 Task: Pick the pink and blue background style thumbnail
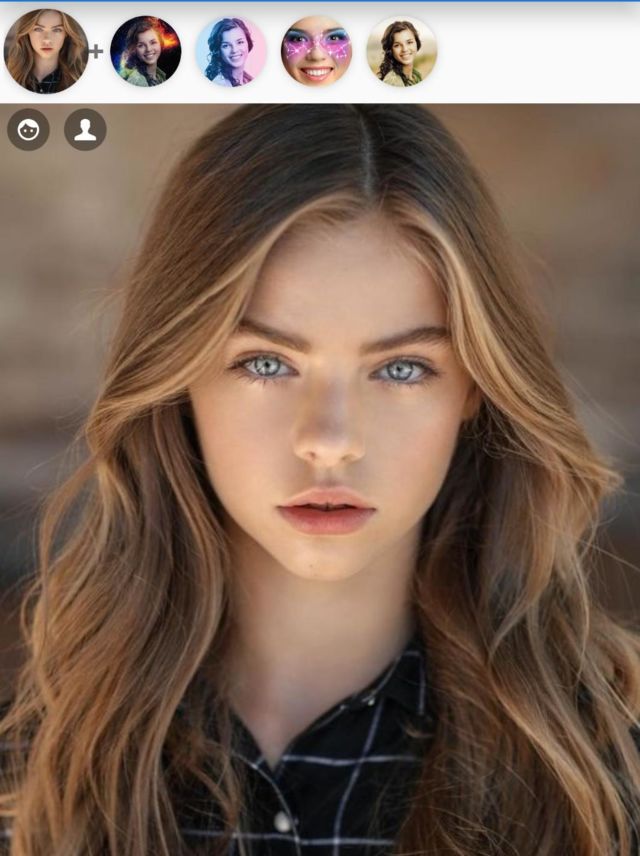pyautogui.click(x=231, y=51)
